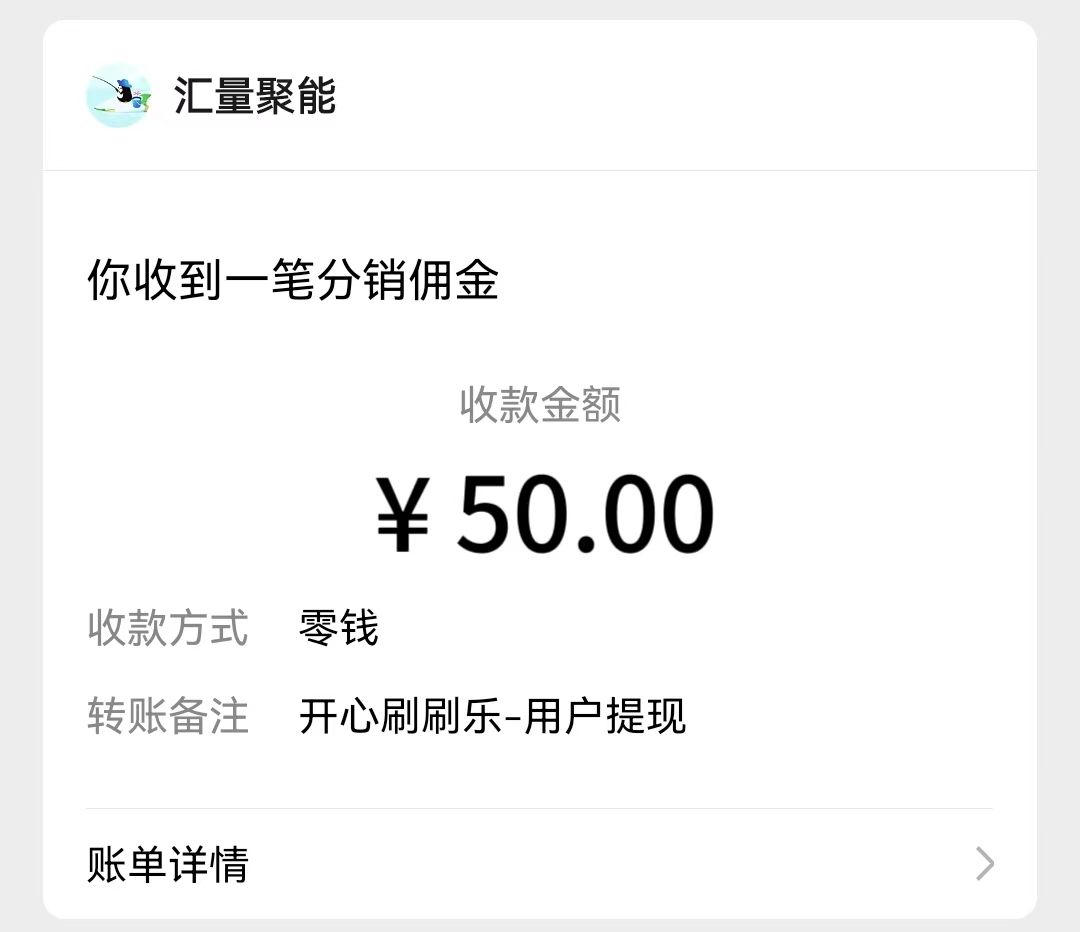Viewport: 1080px width, 932px height.
Task: Open the 账单详情 bill details row
Action: click(x=540, y=864)
